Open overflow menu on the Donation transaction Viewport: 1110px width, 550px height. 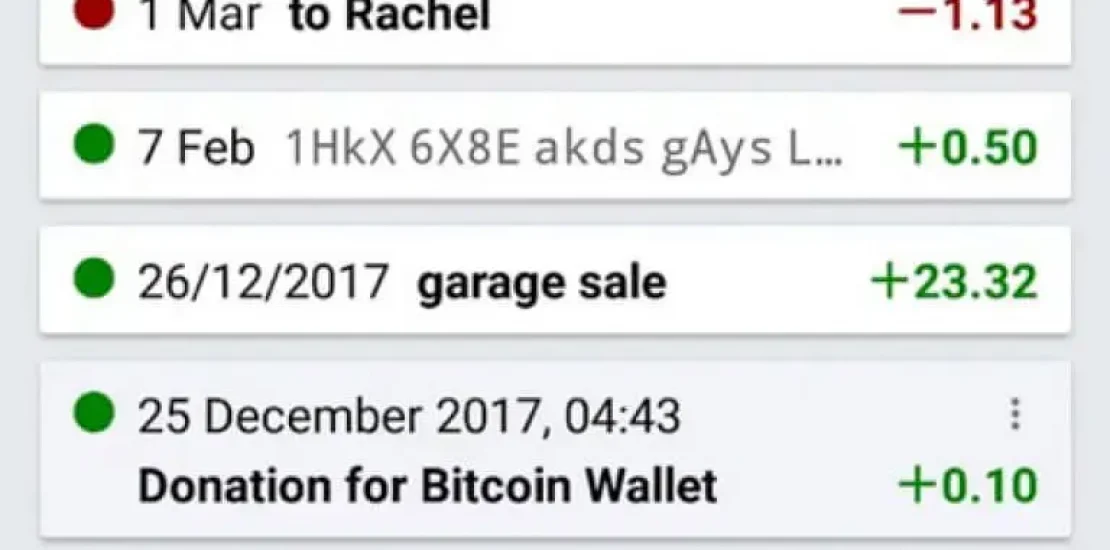[x=1015, y=414]
